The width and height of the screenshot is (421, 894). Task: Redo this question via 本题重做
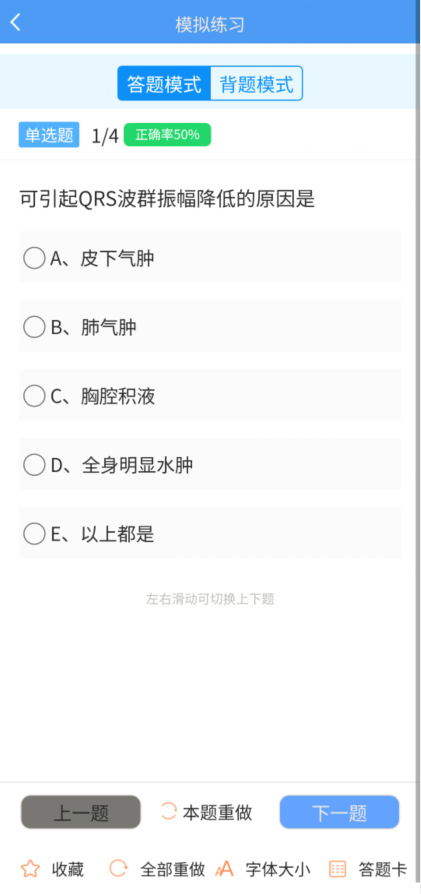(x=207, y=812)
